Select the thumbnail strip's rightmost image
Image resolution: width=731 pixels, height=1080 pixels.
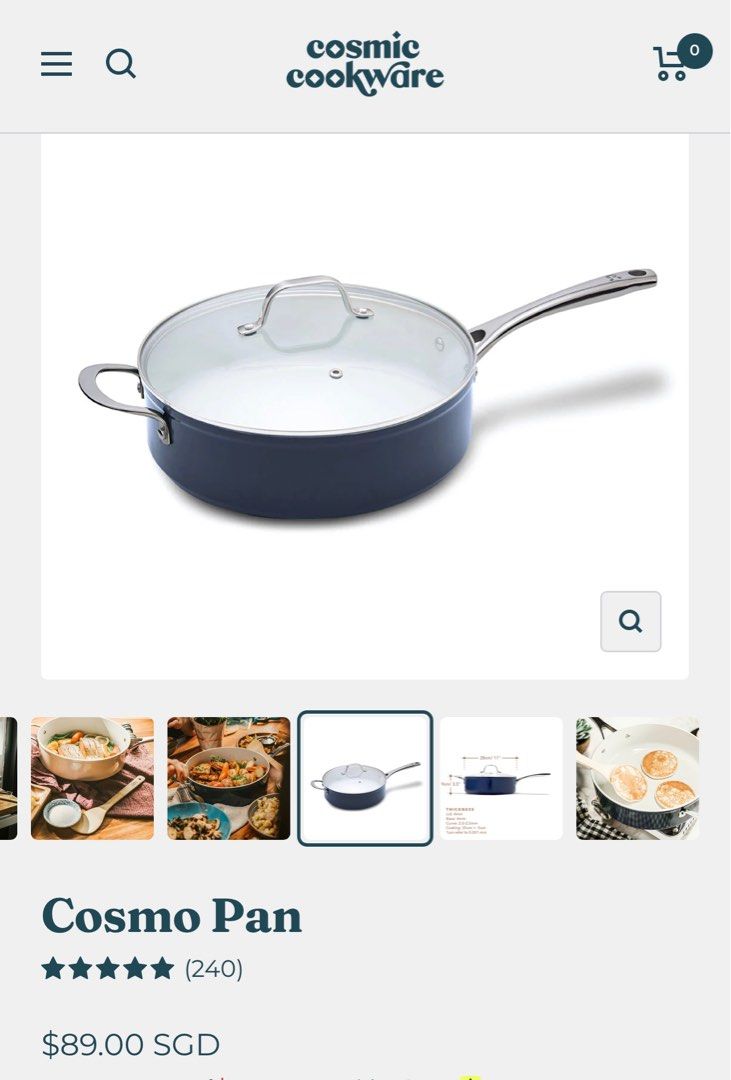click(x=637, y=778)
